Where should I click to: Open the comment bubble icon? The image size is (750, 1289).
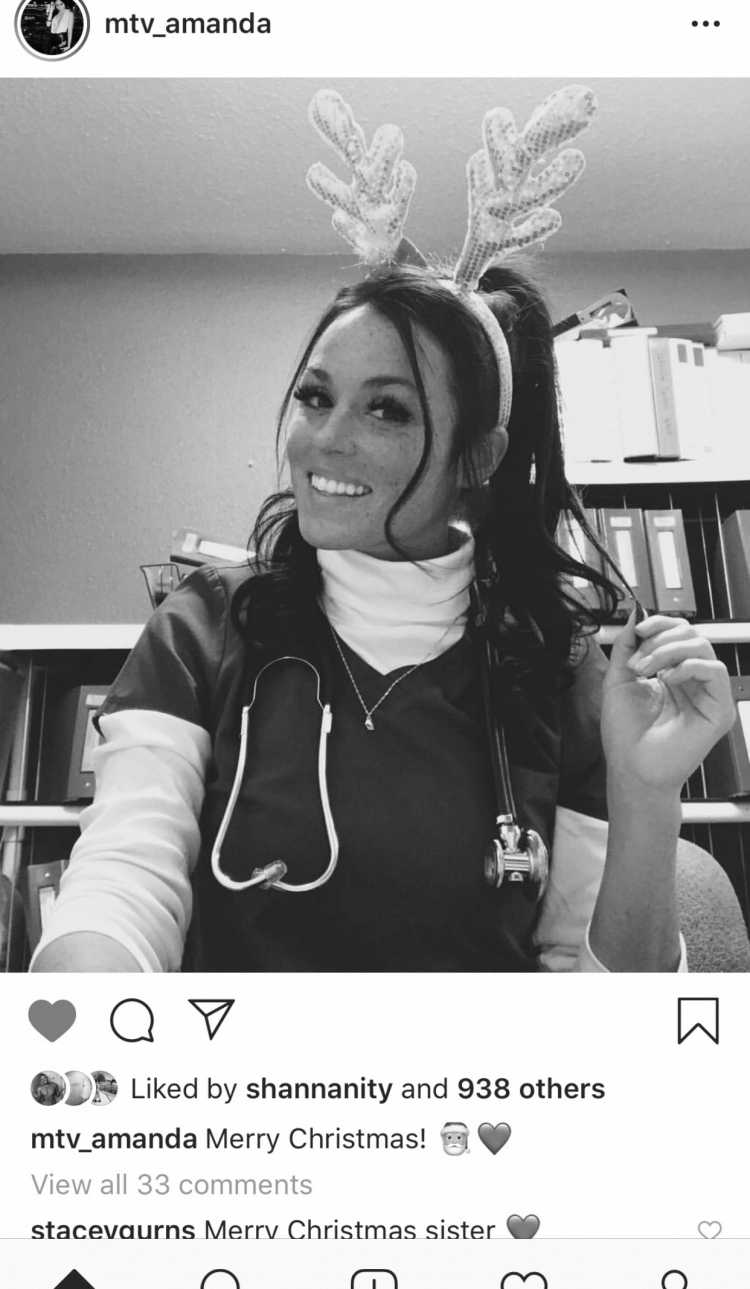pyautogui.click(x=132, y=1021)
